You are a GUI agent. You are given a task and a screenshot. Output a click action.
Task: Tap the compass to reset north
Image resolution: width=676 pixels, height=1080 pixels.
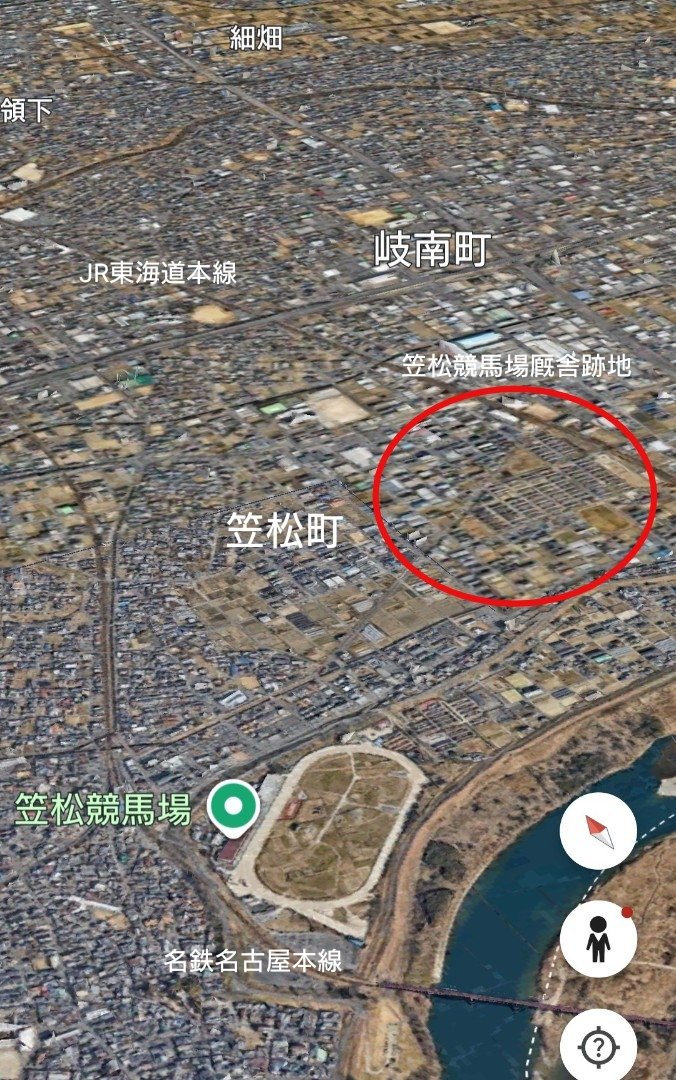(x=598, y=830)
